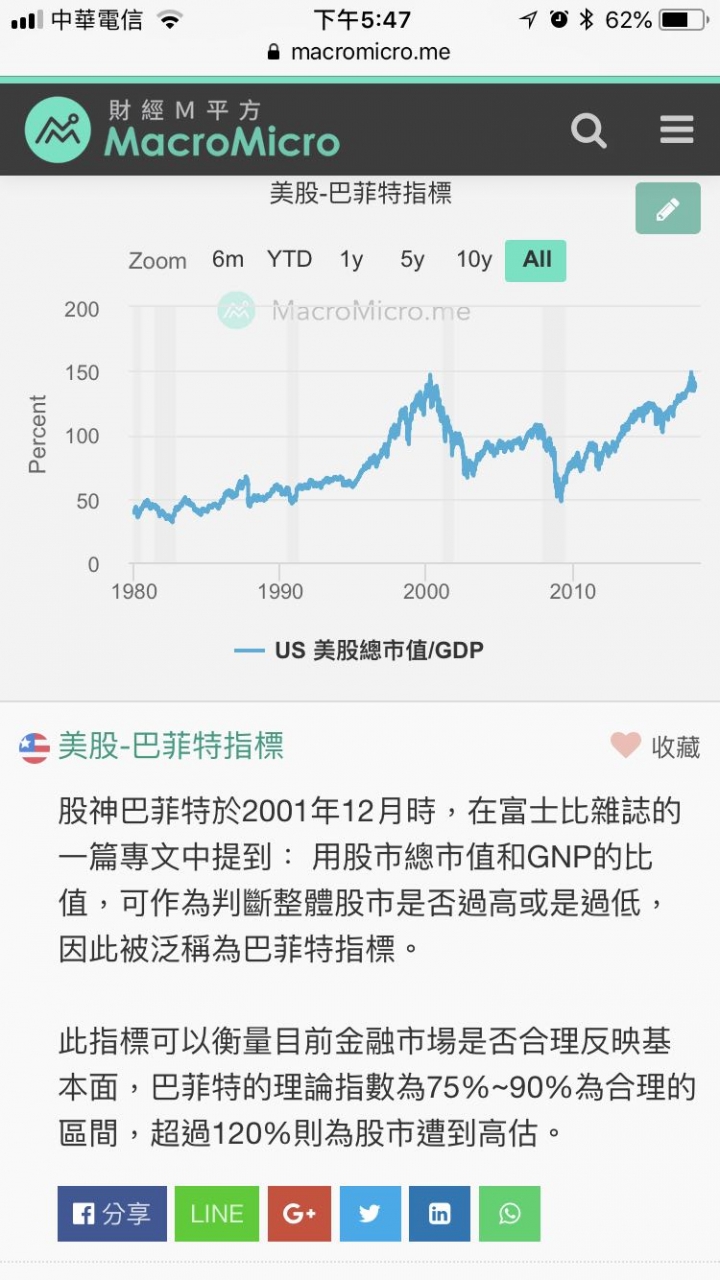This screenshot has height=1280, width=720.
Task: Share on LinkedIn
Action: click(440, 1214)
